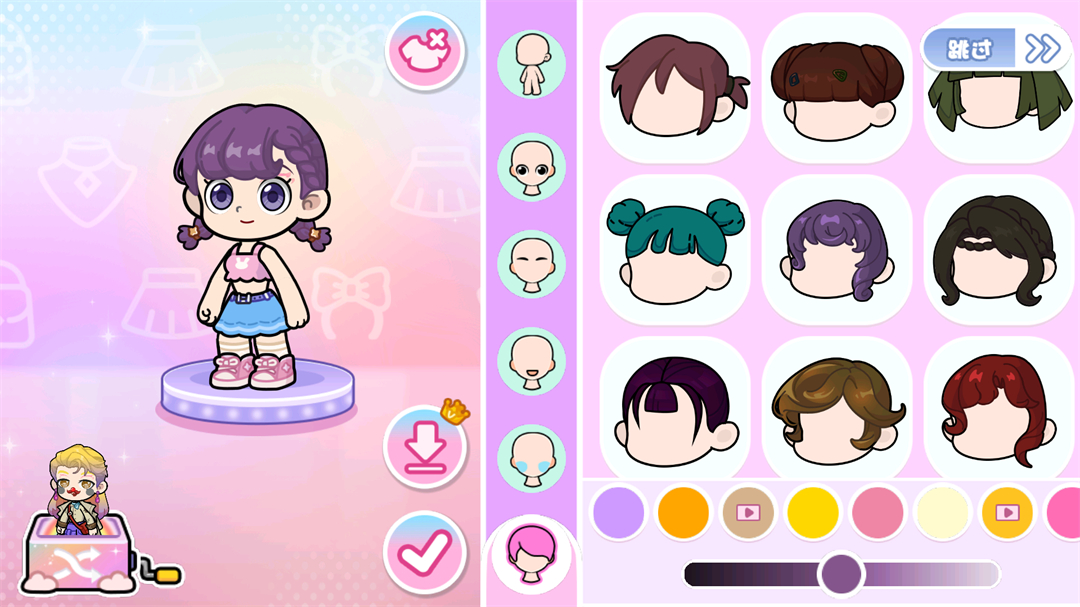
Task: Select the orange color swatch
Action: tap(683, 512)
